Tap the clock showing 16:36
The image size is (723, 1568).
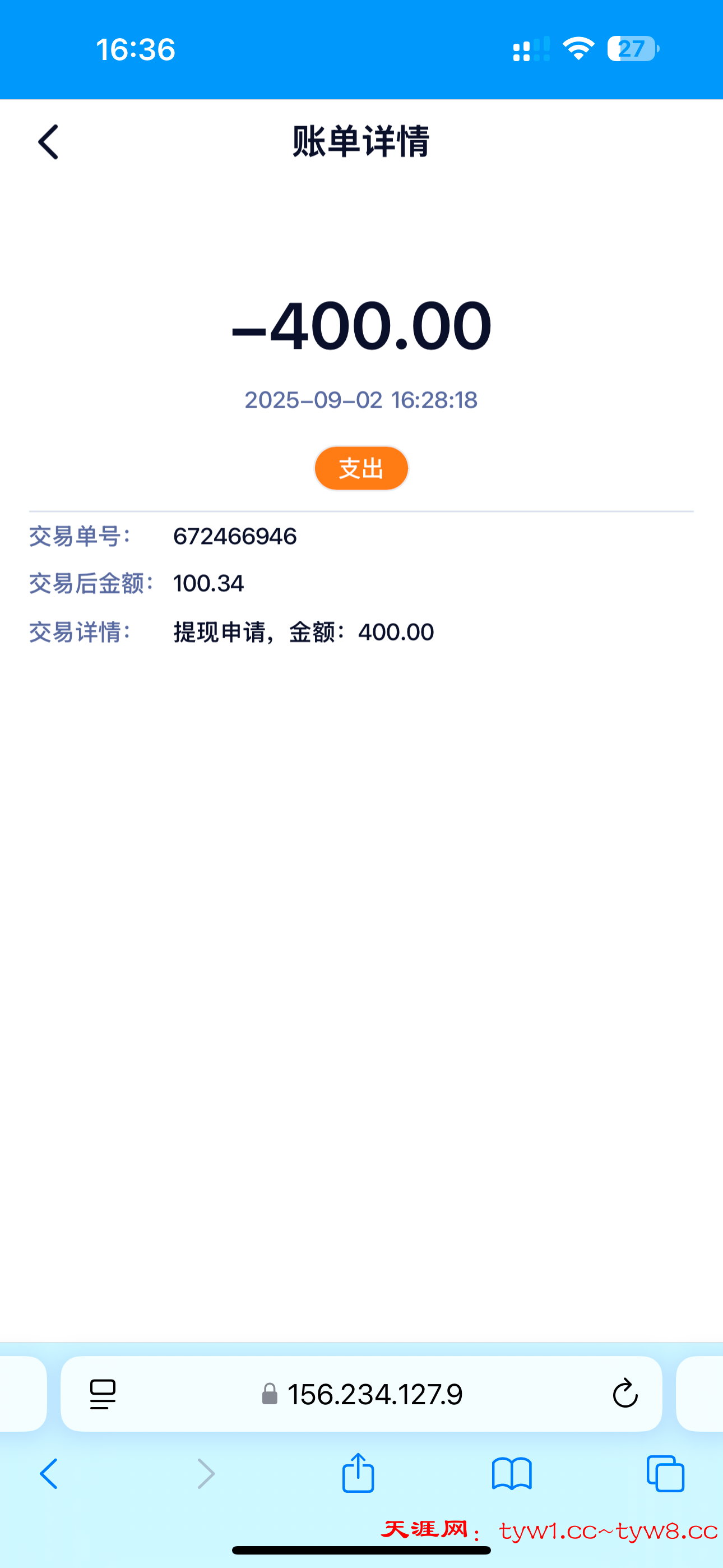(x=135, y=50)
